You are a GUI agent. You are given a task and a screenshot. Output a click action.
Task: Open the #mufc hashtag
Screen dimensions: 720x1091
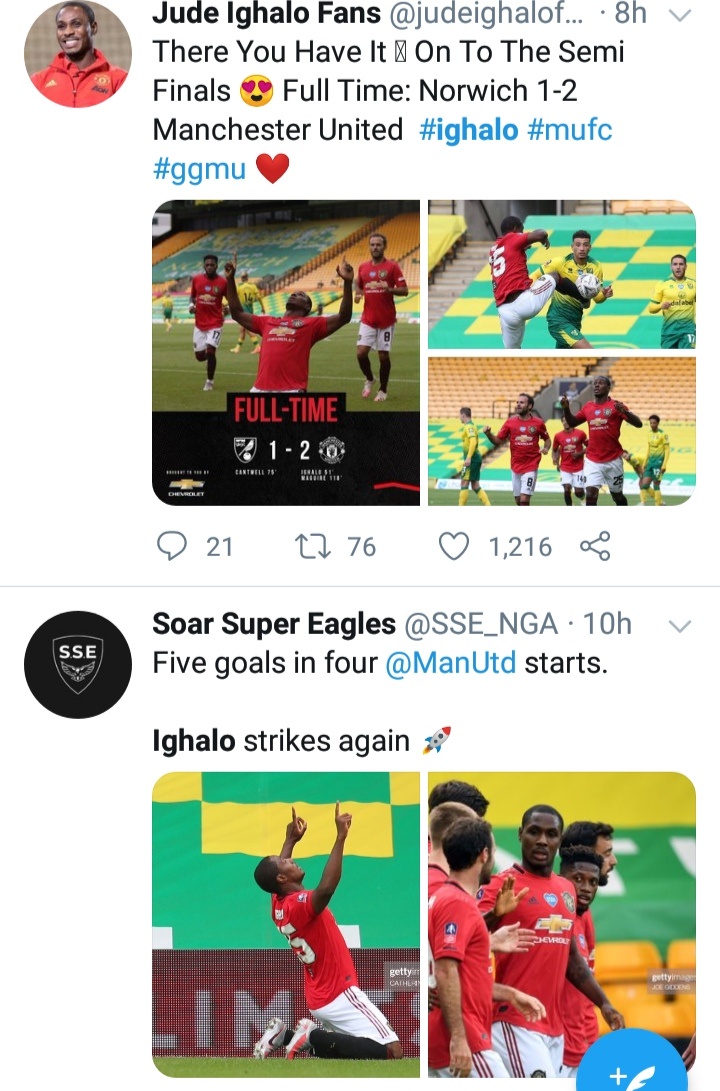pyautogui.click(x=570, y=130)
